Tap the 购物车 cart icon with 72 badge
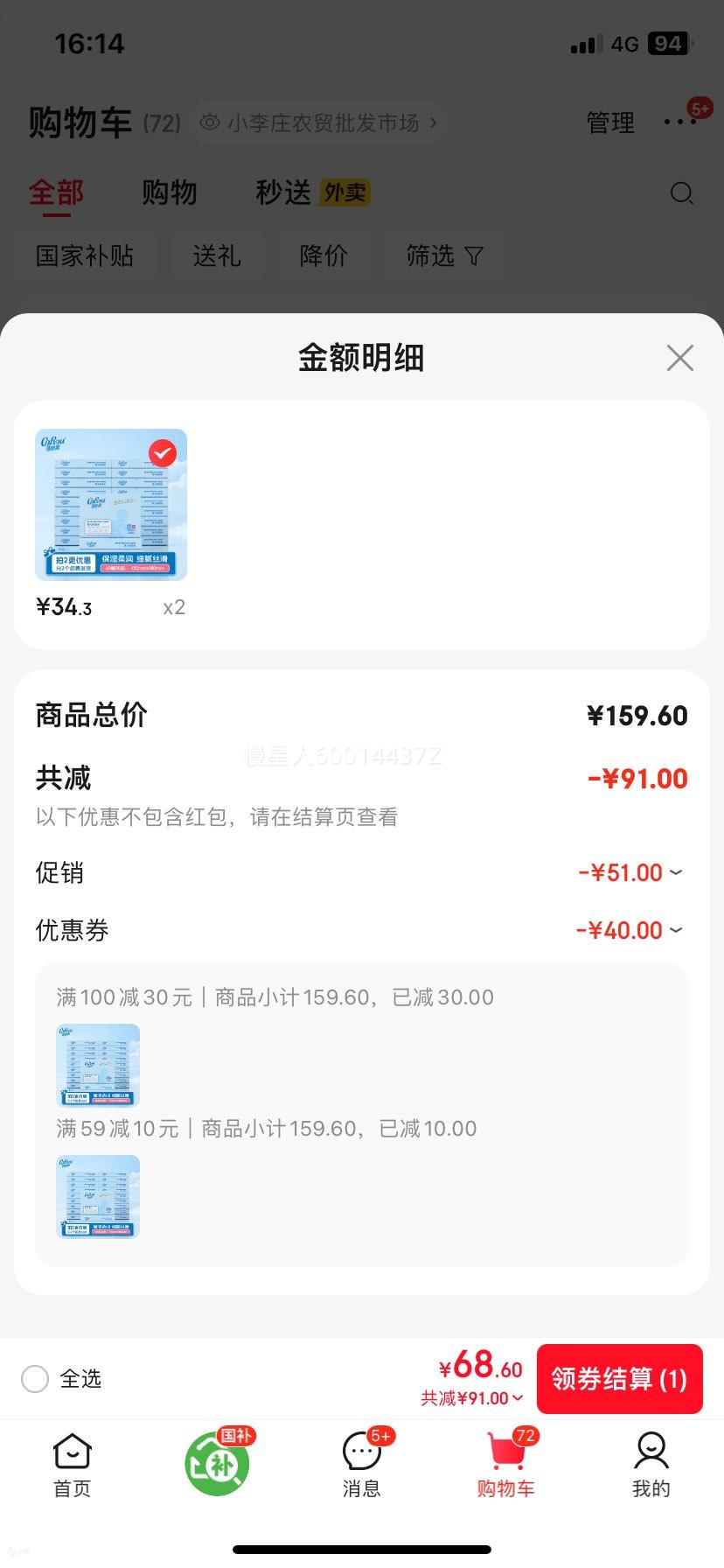Image resolution: width=724 pixels, height=1568 pixels. [x=506, y=1450]
